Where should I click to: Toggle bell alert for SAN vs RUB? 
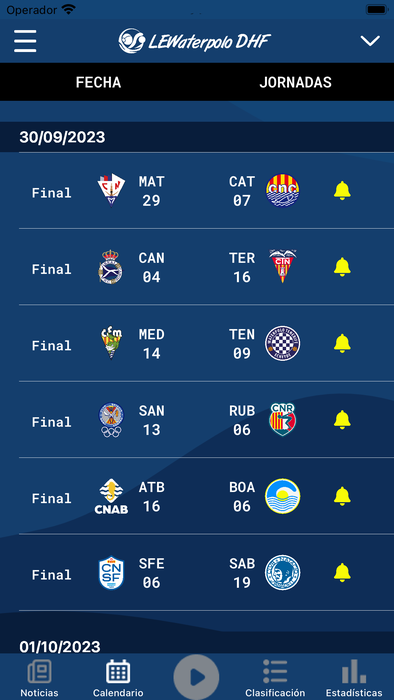pyautogui.click(x=342, y=420)
